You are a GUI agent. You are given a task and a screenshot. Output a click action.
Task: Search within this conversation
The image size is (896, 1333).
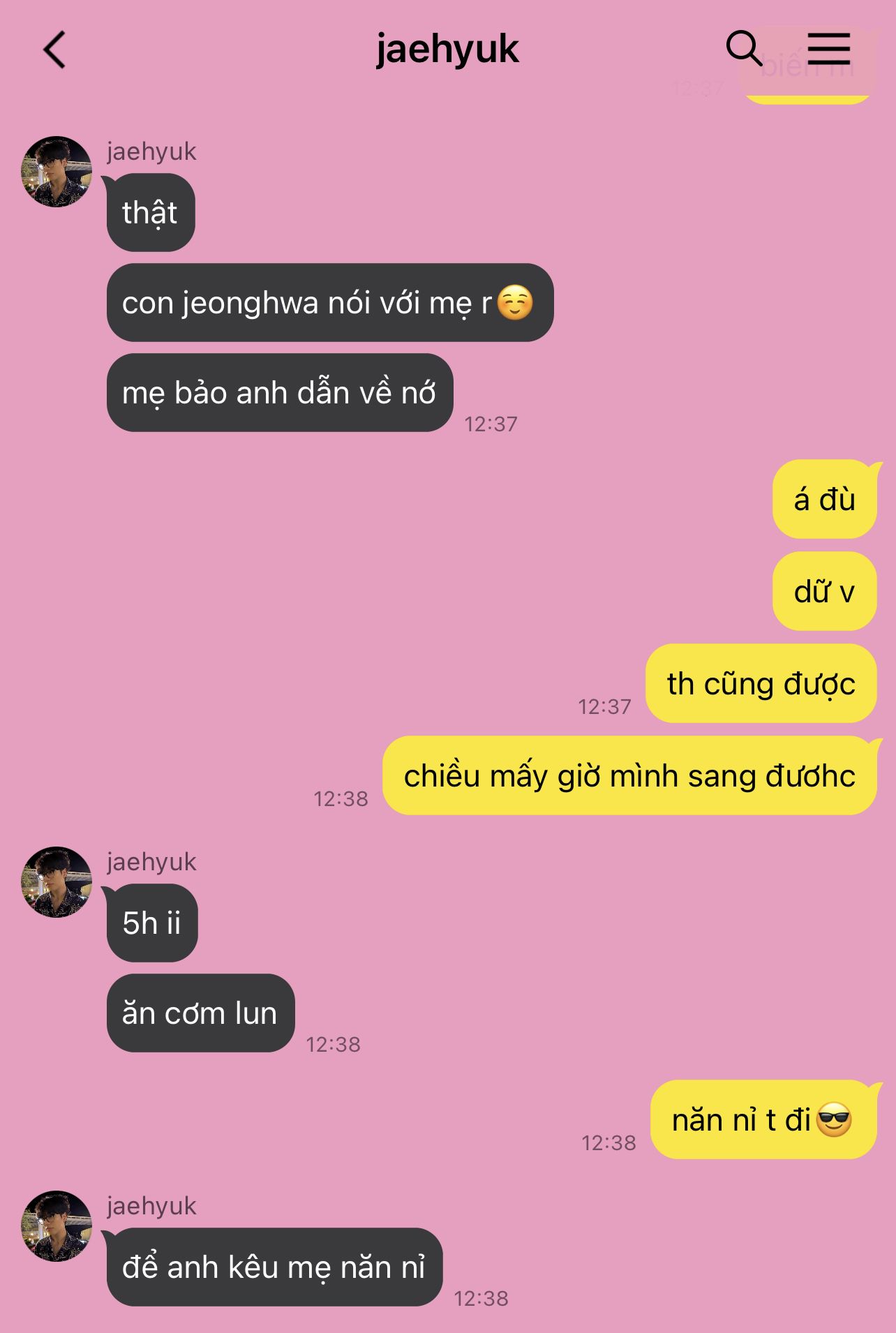coord(743,48)
